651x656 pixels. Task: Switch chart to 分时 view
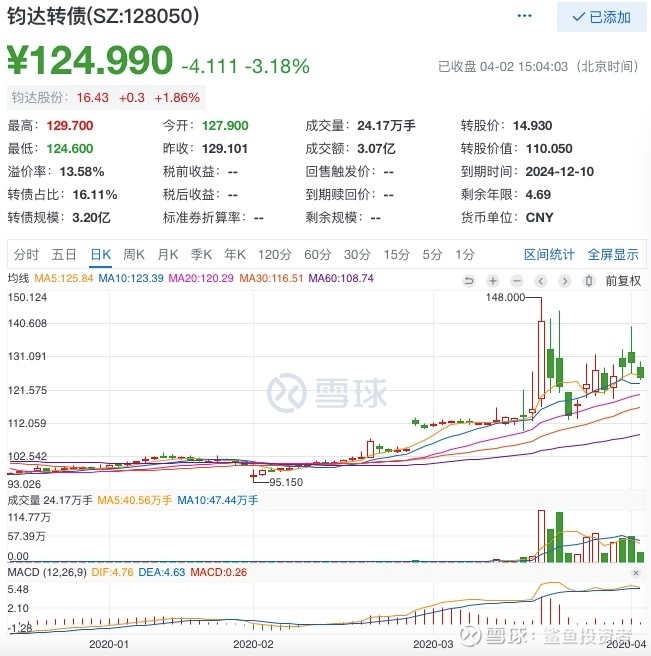(x=27, y=255)
